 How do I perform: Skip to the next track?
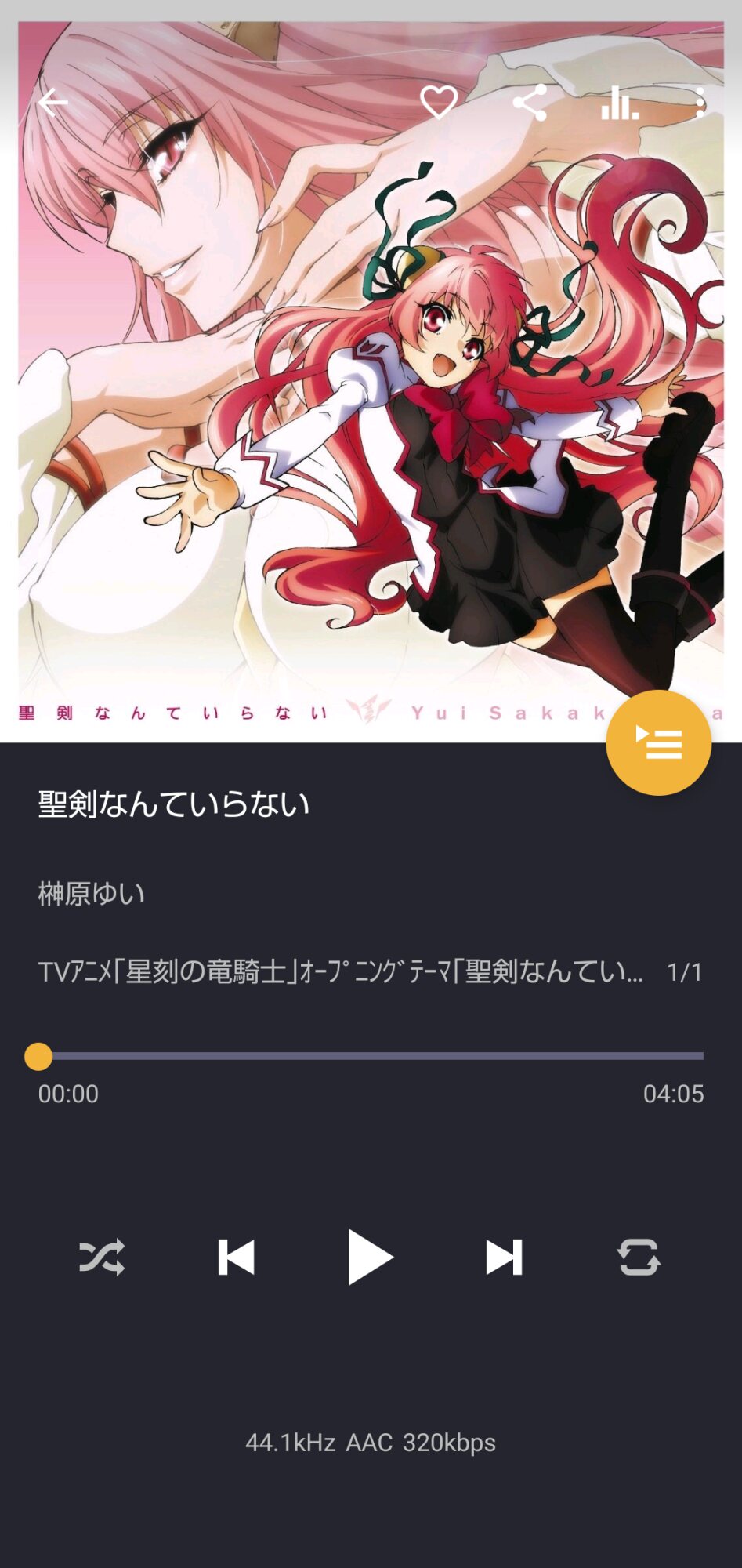[504, 1257]
